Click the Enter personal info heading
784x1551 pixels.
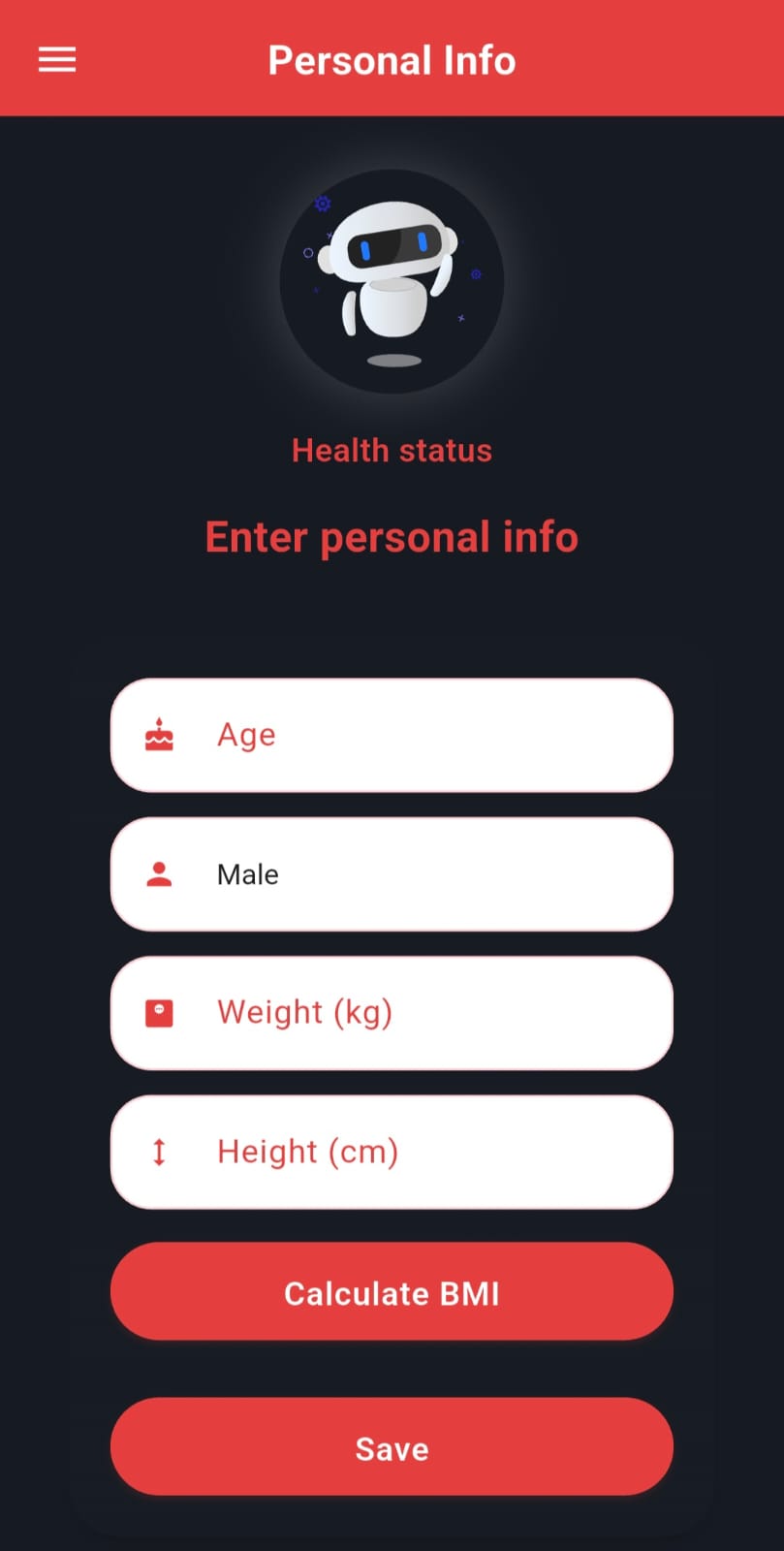tap(392, 536)
